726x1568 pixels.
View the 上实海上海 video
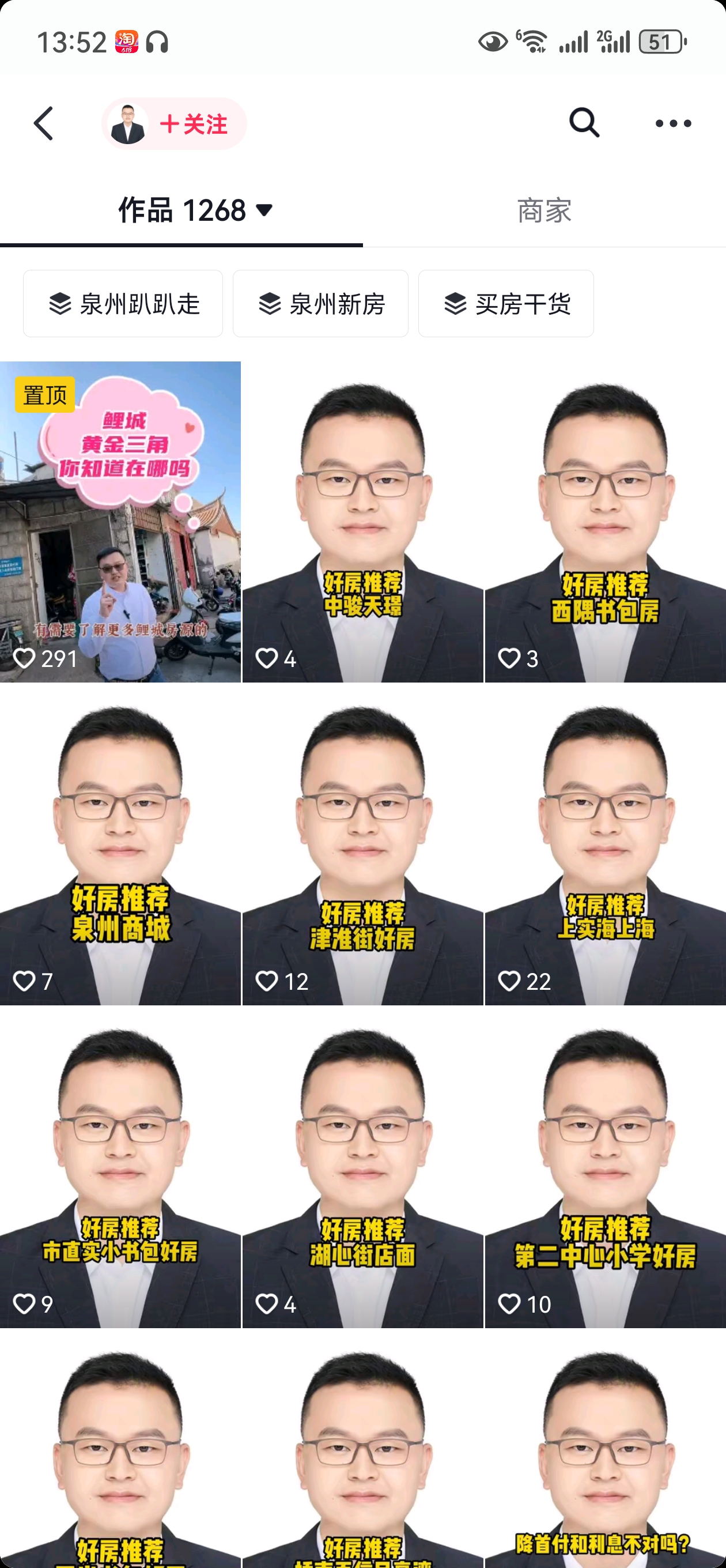click(x=605, y=845)
